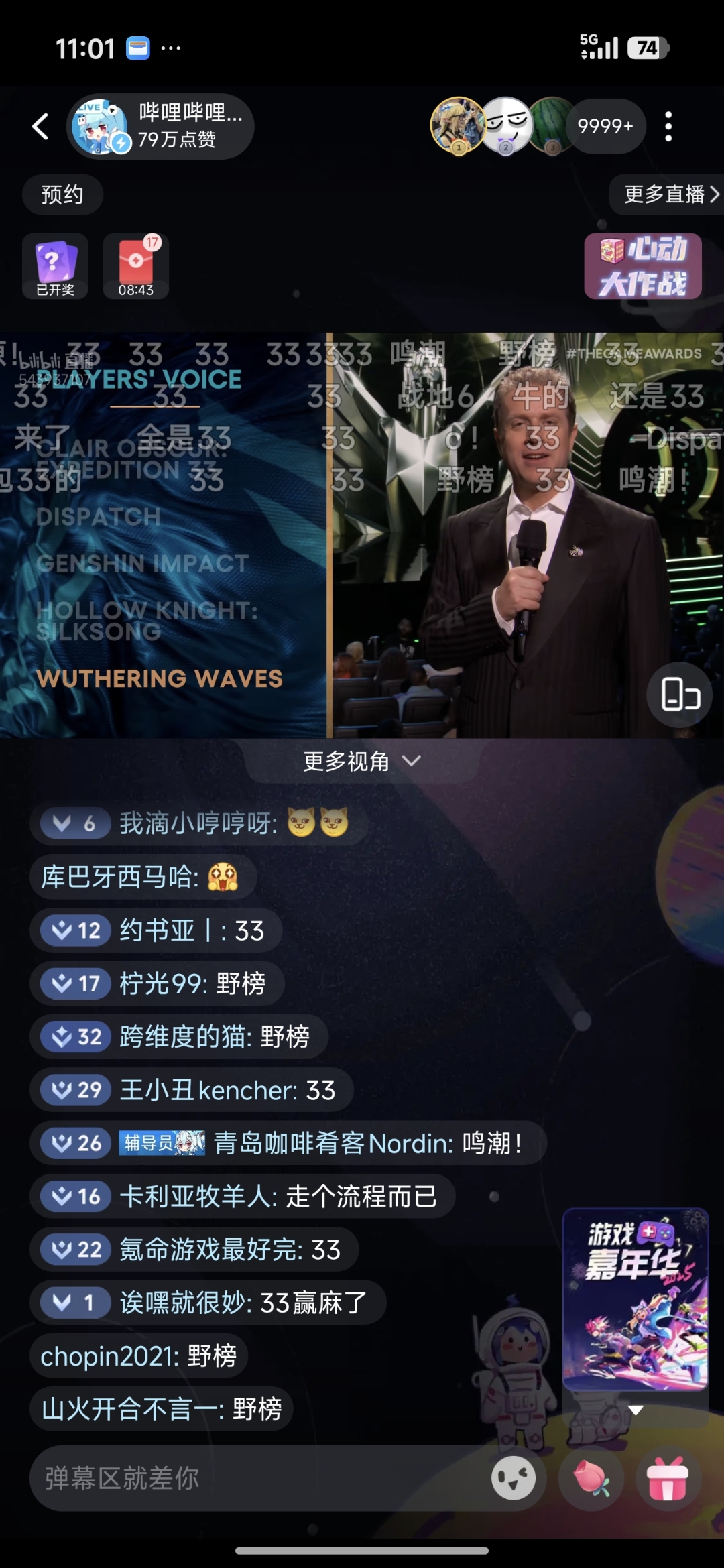Tap the 预约 reservation chip
Viewport: 724px width, 1568px height.
(62, 194)
